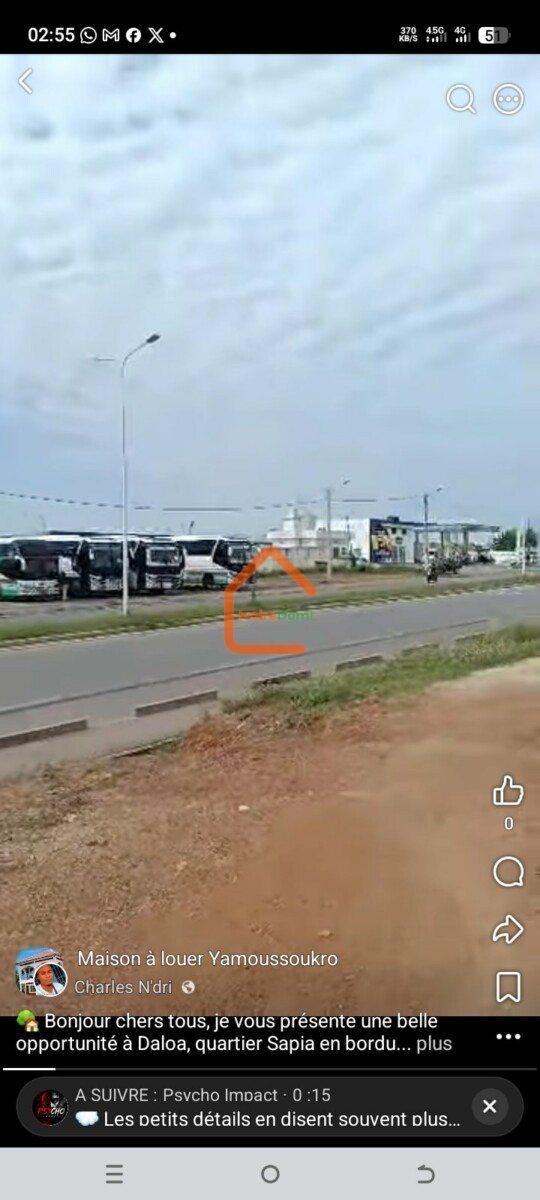Open the search icon
Screen dimensions: 540x1200
pyautogui.click(x=461, y=99)
